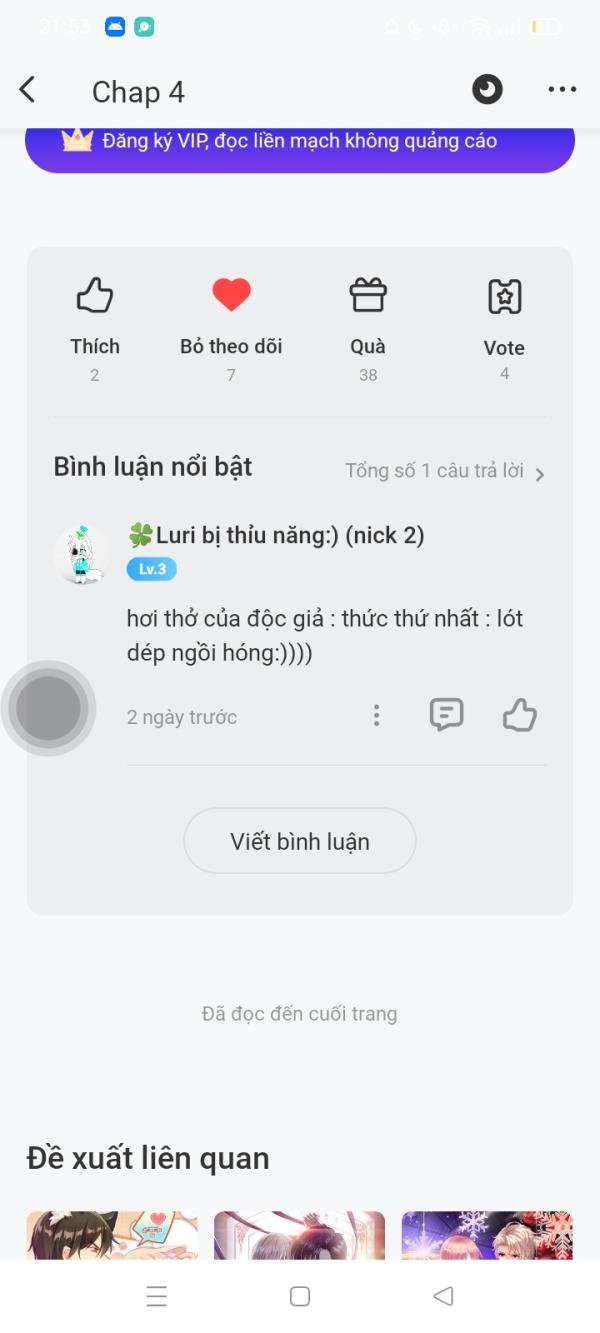This screenshot has height=1333, width=600.
Task: Open the middle recommended story thumbnail
Action: 300,1235
